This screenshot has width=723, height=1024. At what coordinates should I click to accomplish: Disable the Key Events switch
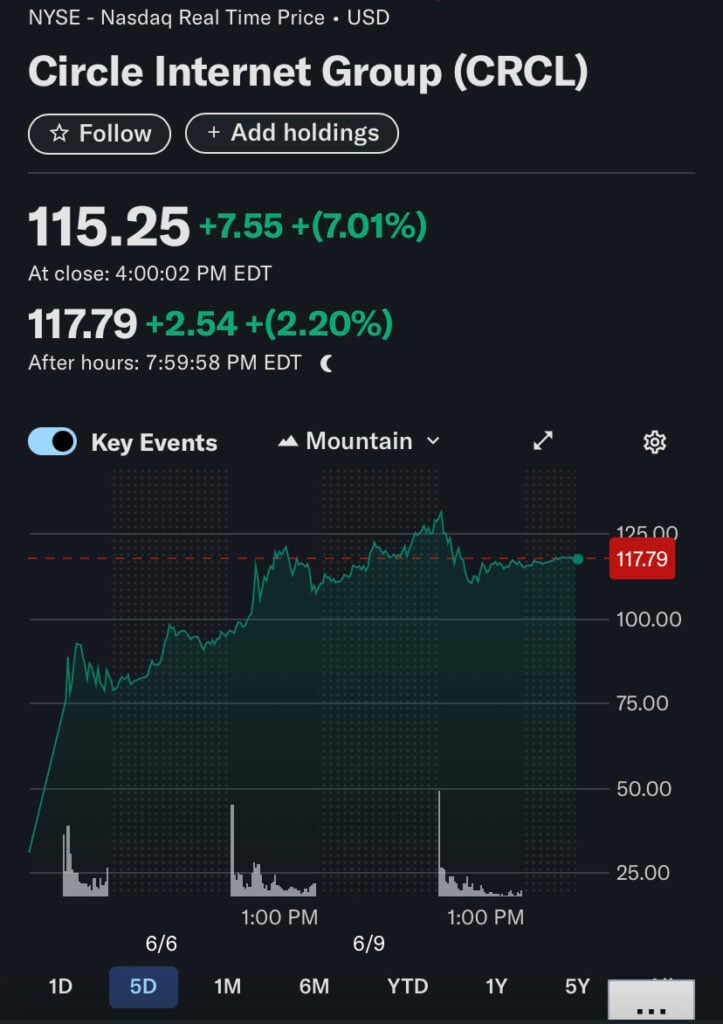coord(52,441)
